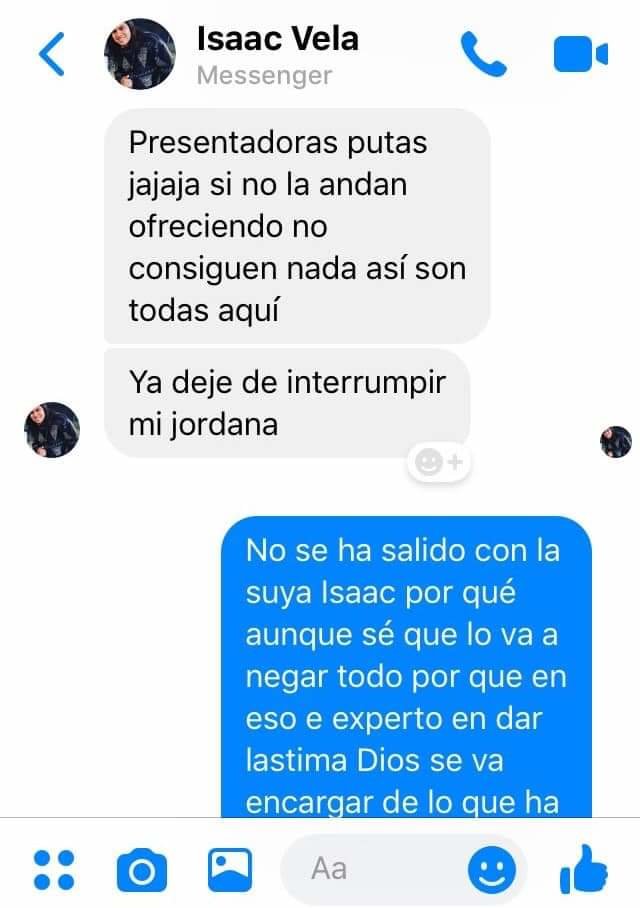The height and width of the screenshot is (908, 640).
Task: Go back to the chat list
Action: (52, 55)
